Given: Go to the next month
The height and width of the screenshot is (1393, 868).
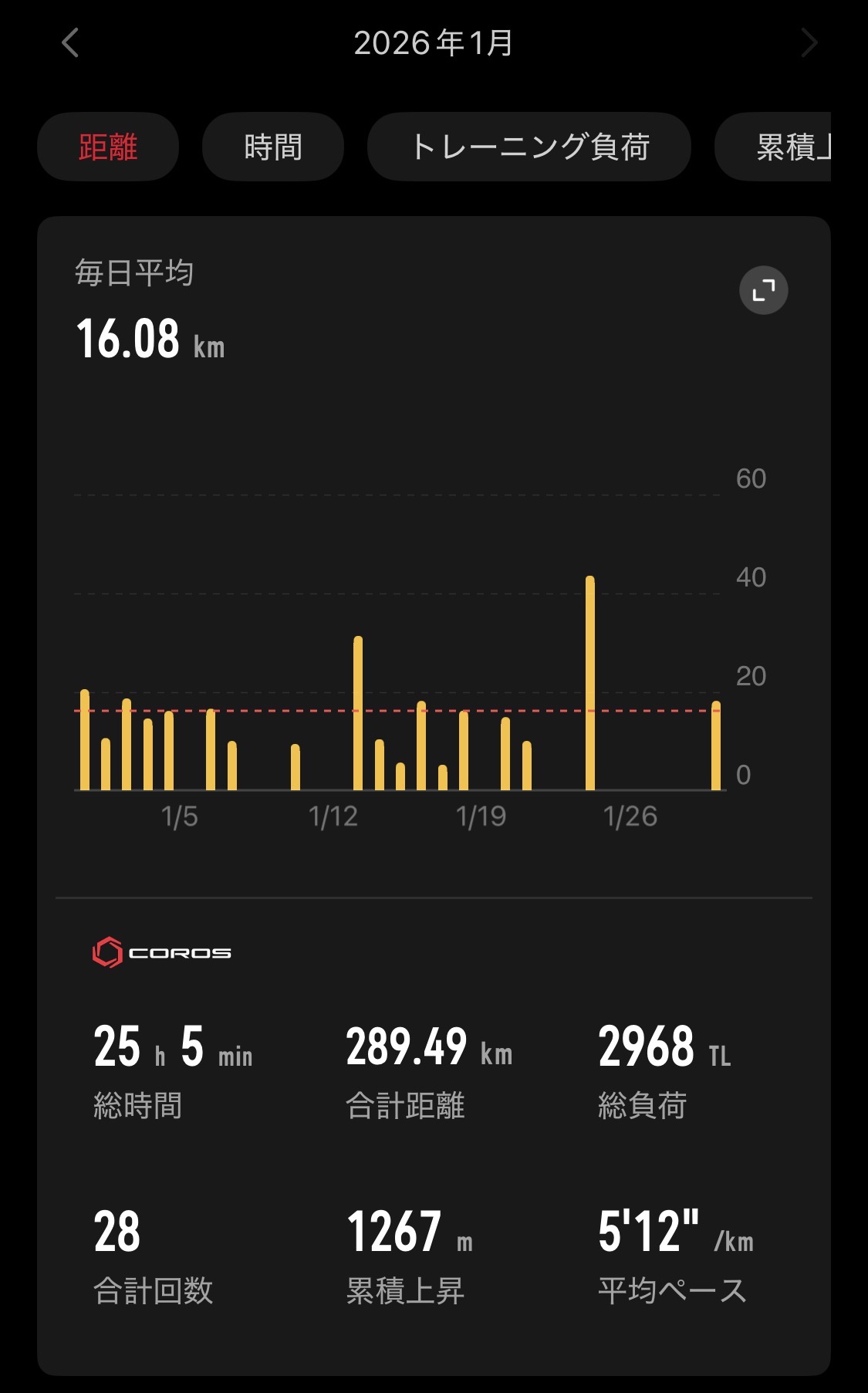Looking at the screenshot, I should click(808, 43).
